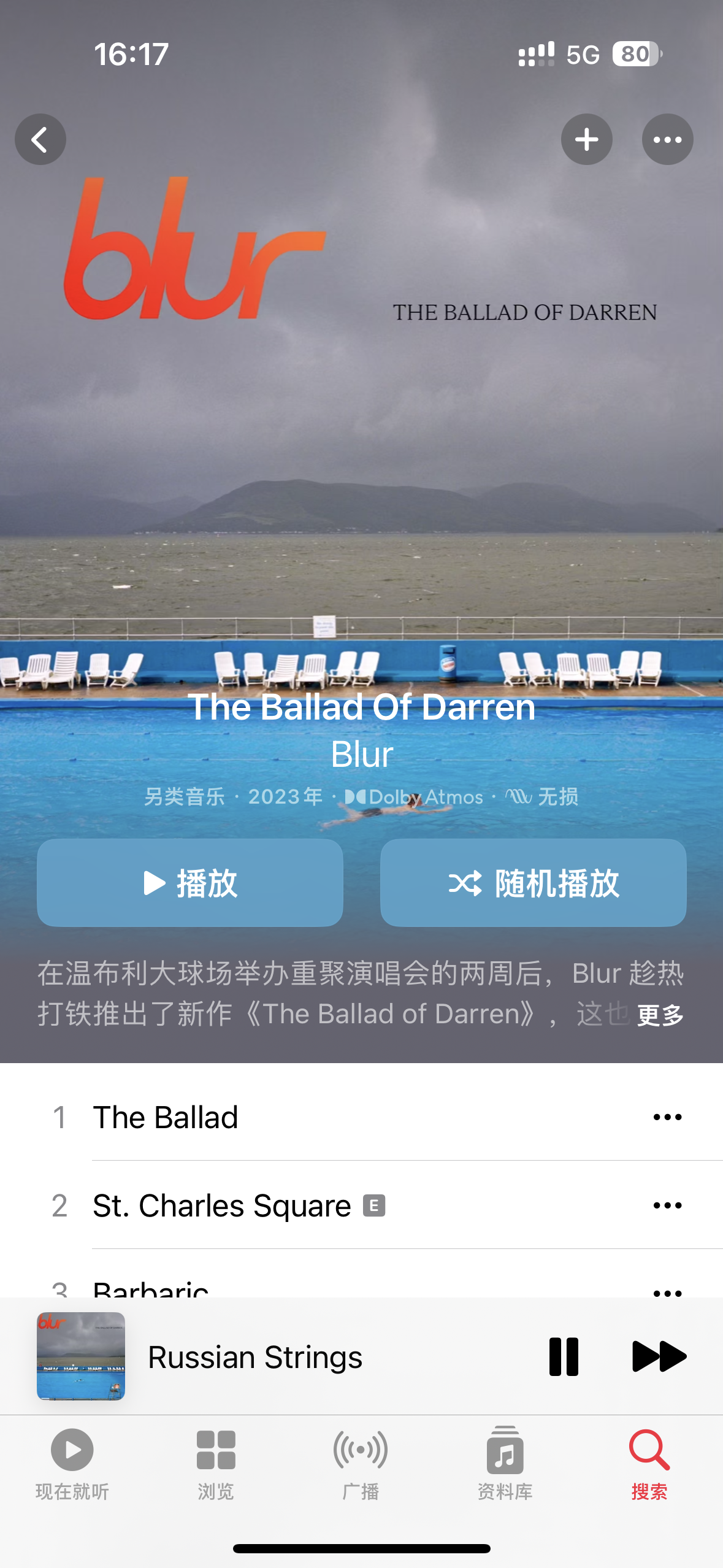Skip to the next track

(659, 1356)
